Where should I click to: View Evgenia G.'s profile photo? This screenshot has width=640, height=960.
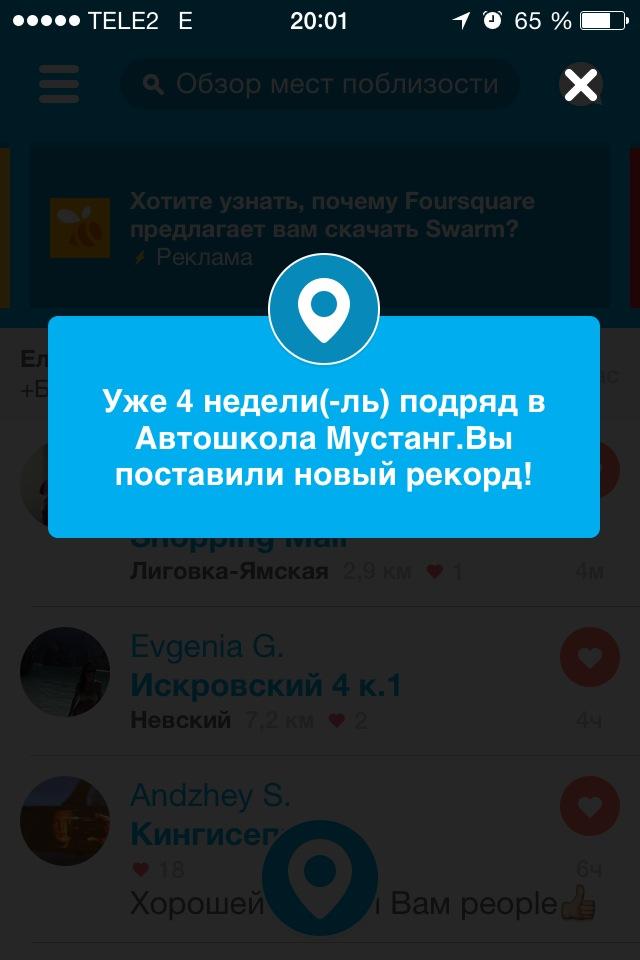(64, 672)
